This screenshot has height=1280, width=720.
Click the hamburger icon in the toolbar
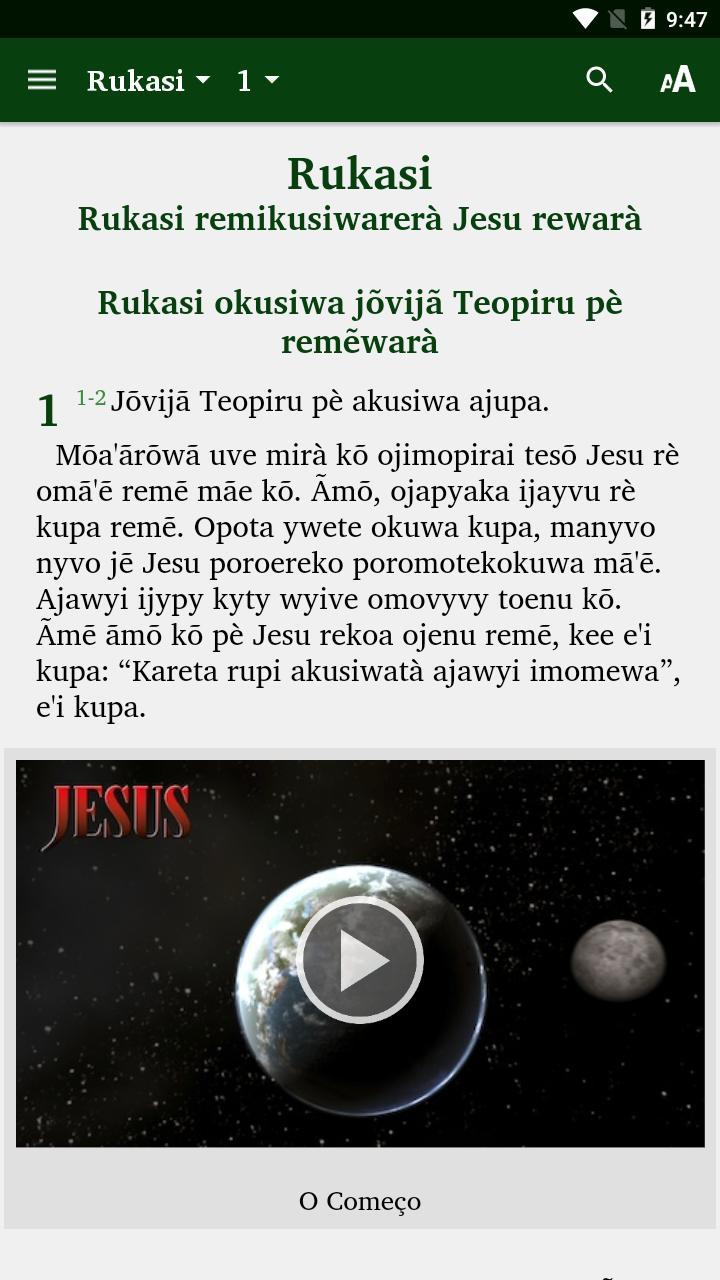[41, 79]
